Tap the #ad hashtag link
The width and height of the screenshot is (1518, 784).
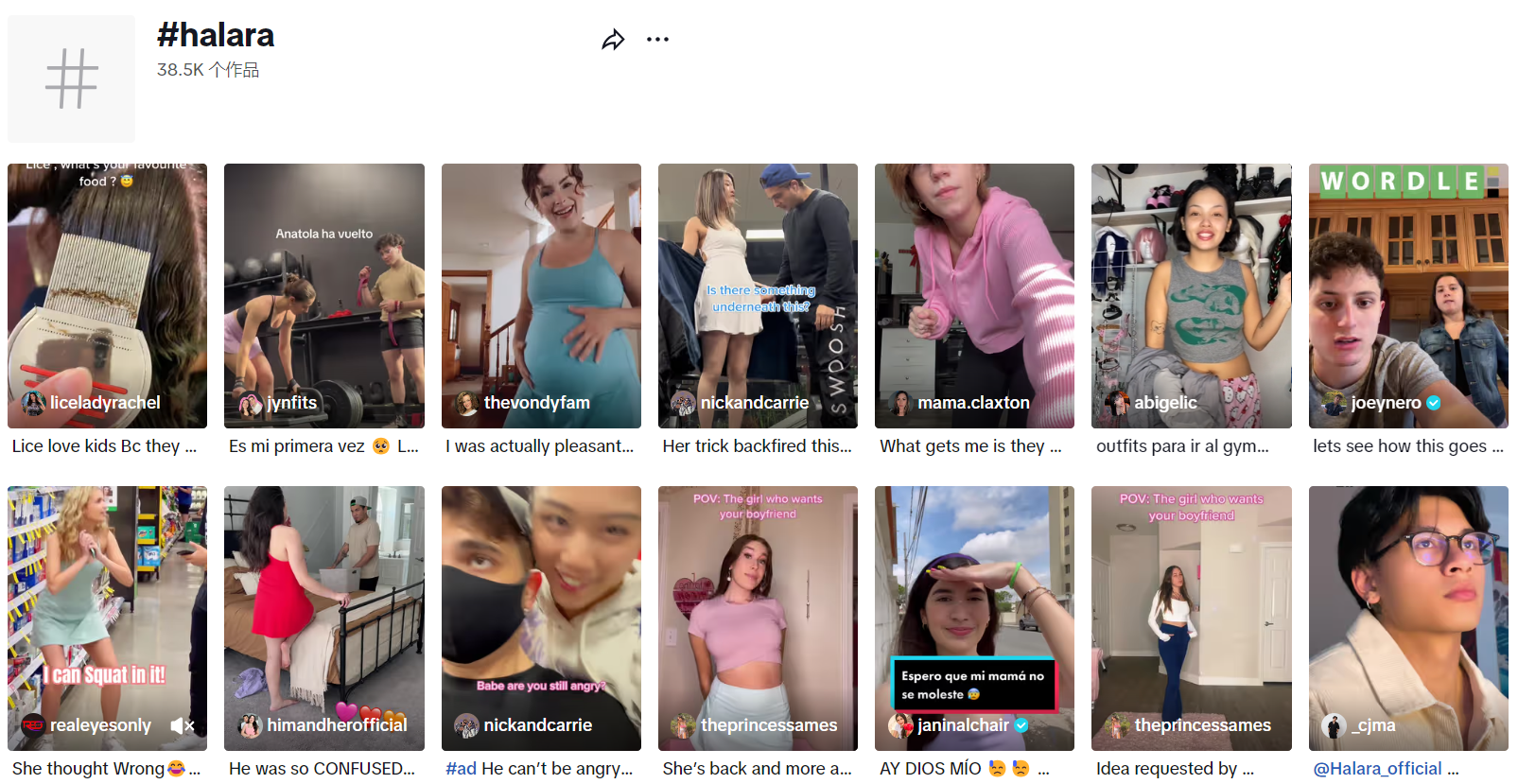tap(461, 769)
